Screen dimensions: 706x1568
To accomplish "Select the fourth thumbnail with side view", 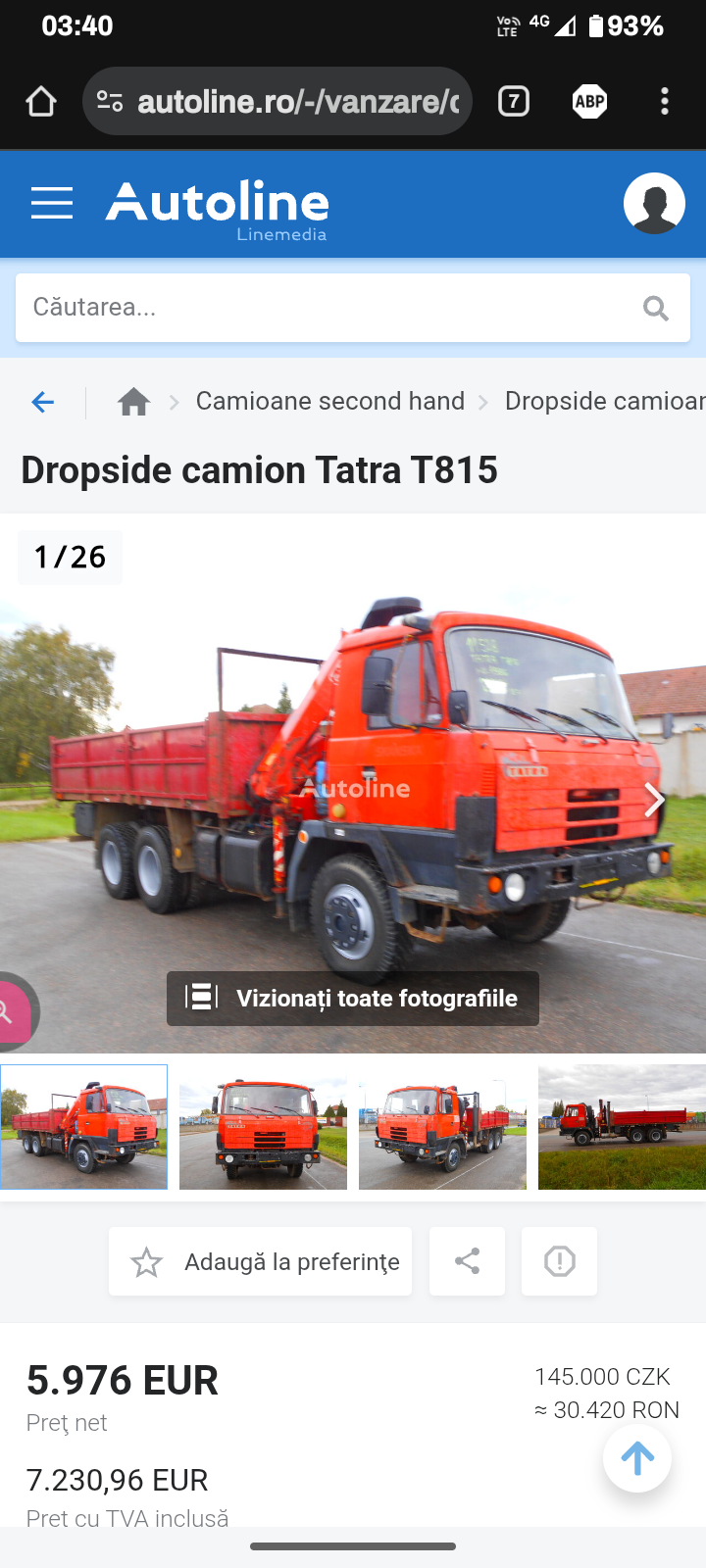I will pos(622,1127).
